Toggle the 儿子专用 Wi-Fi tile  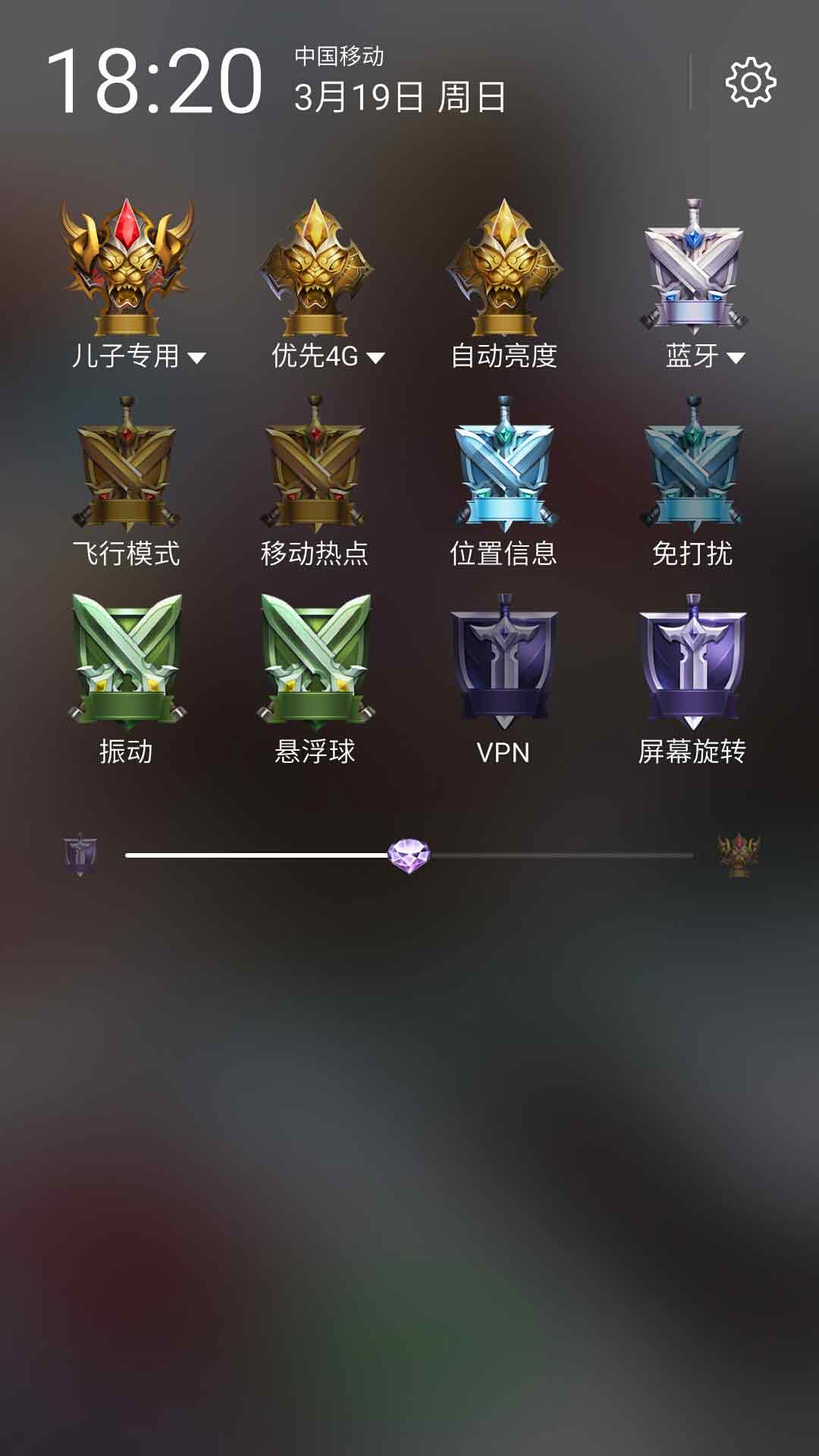coord(127,268)
